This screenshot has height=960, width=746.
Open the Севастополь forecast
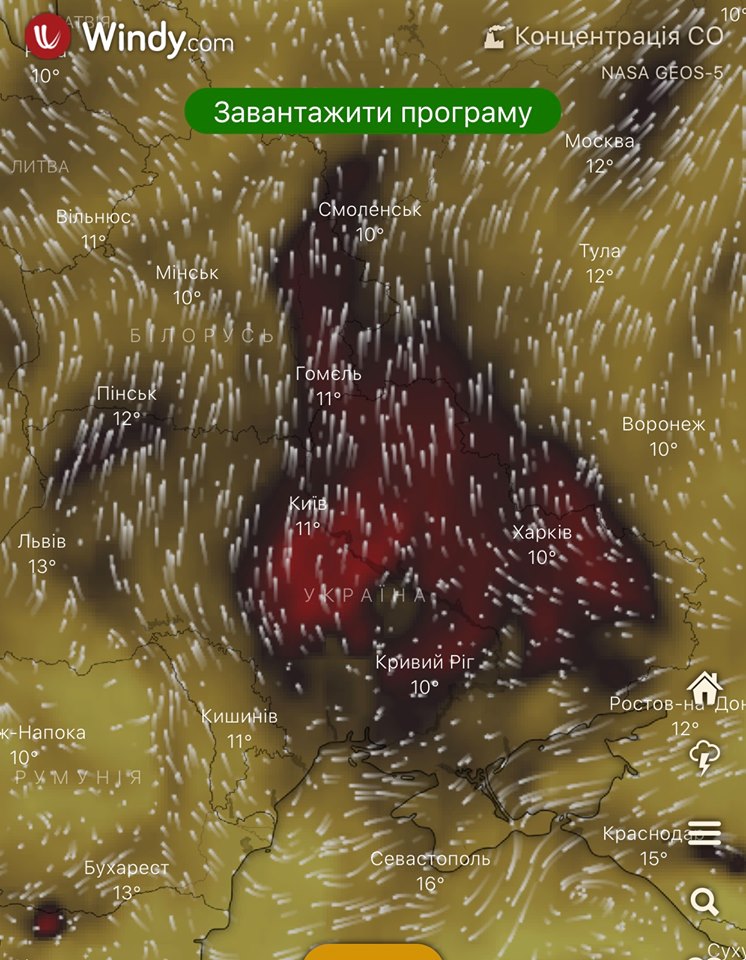[430, 870]
